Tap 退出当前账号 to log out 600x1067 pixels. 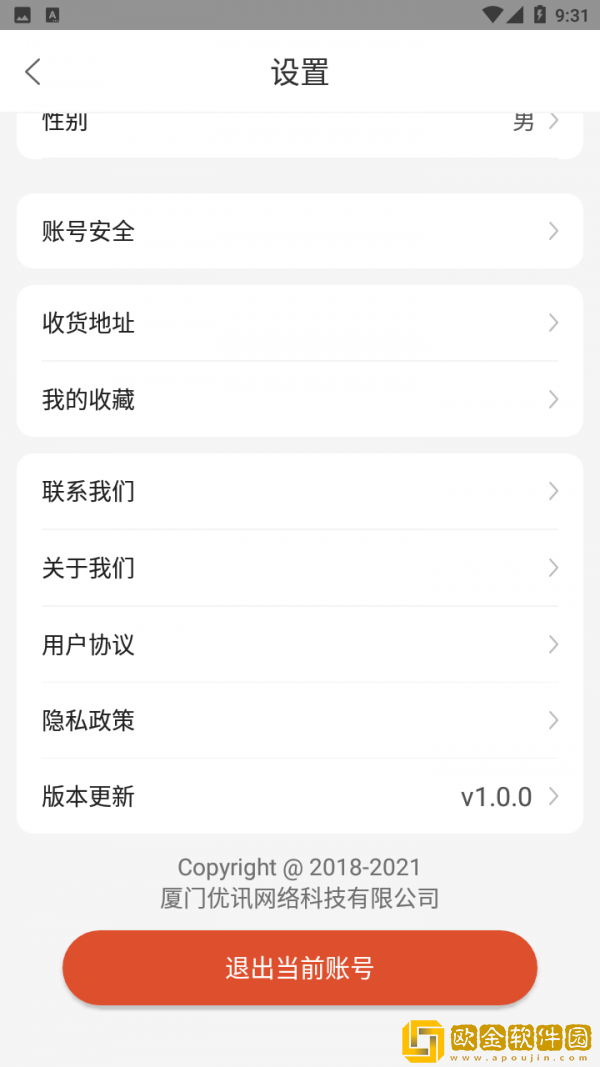tap(300, 968)
